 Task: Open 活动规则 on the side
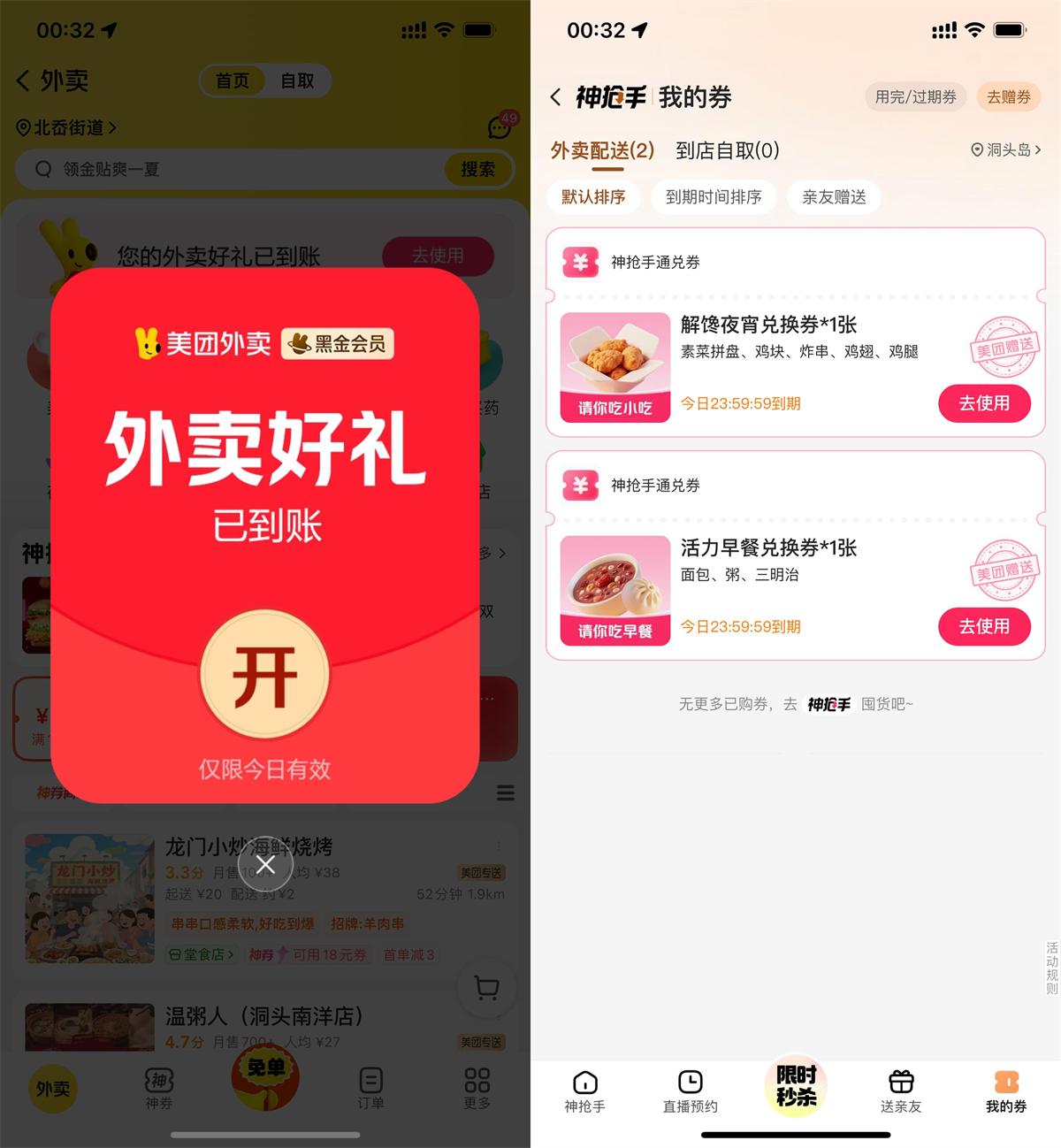[x=1051, y=968]
